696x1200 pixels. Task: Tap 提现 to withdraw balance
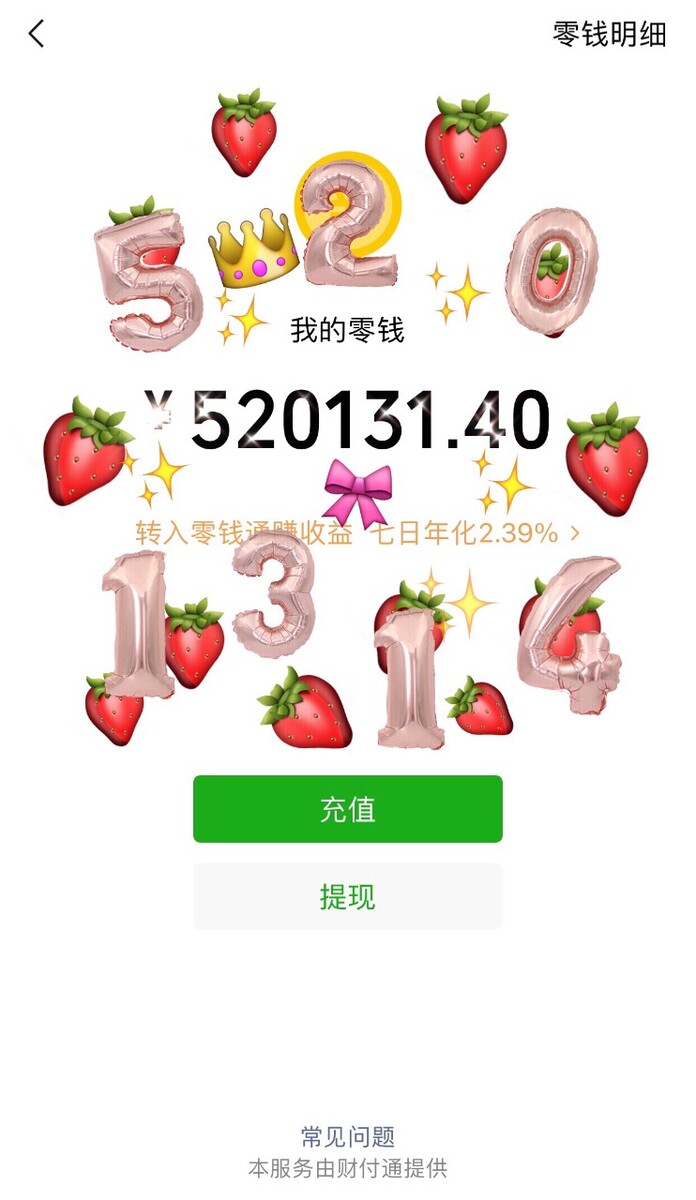[347, 897]
